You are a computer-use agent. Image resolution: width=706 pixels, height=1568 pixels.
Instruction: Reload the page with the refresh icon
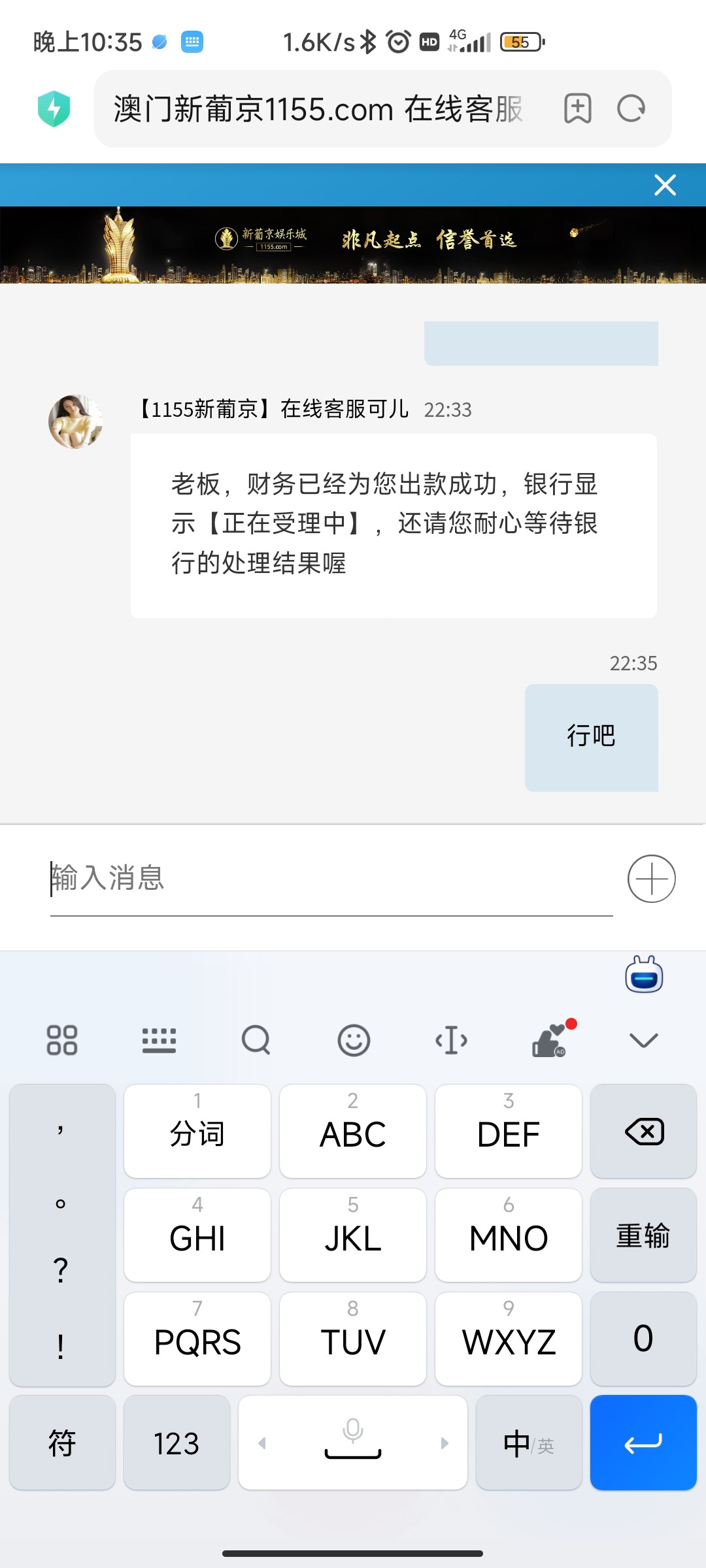point(630,108)
